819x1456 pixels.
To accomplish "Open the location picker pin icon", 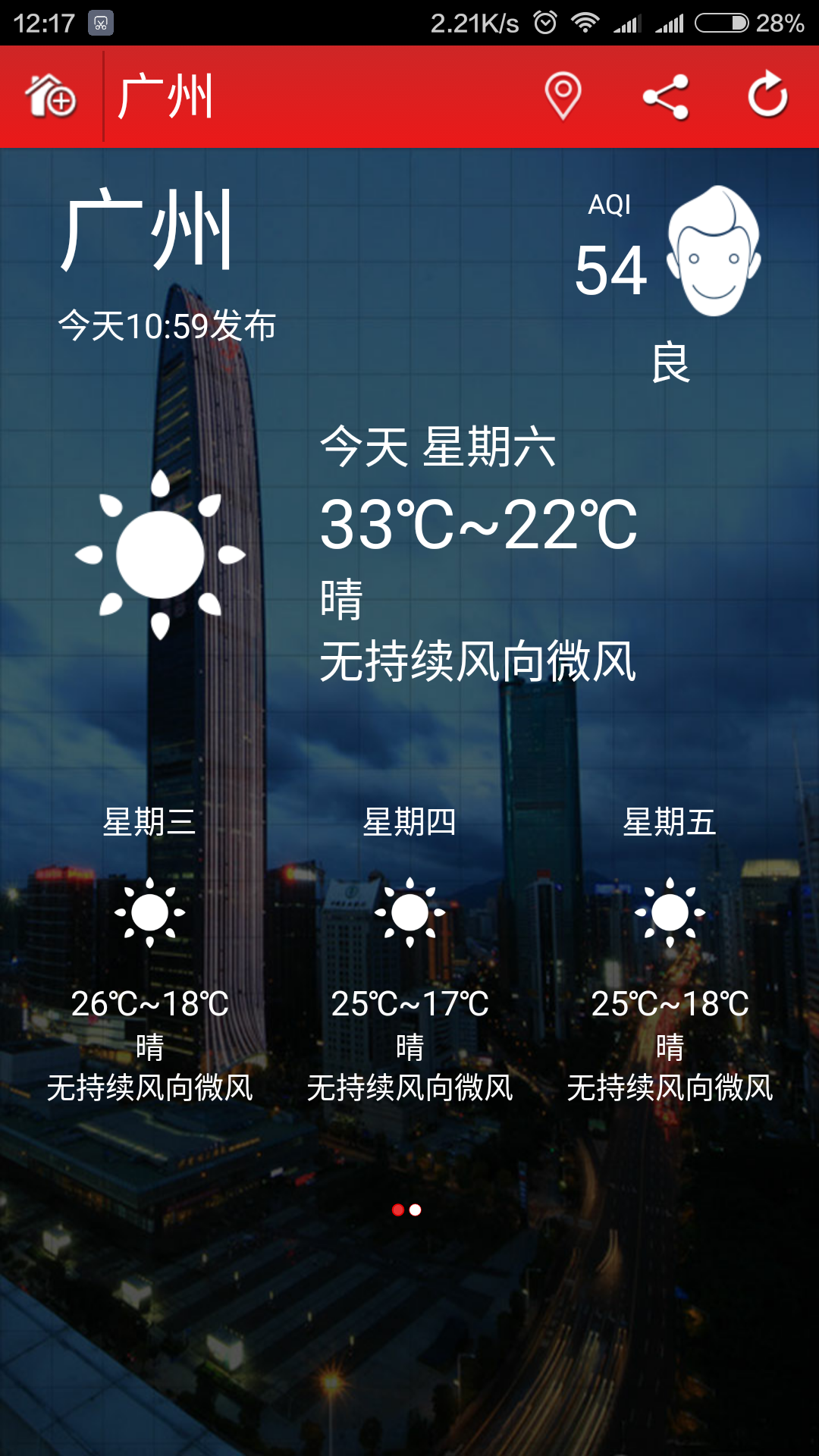I will pyautogui.click(x=562, y=96).
